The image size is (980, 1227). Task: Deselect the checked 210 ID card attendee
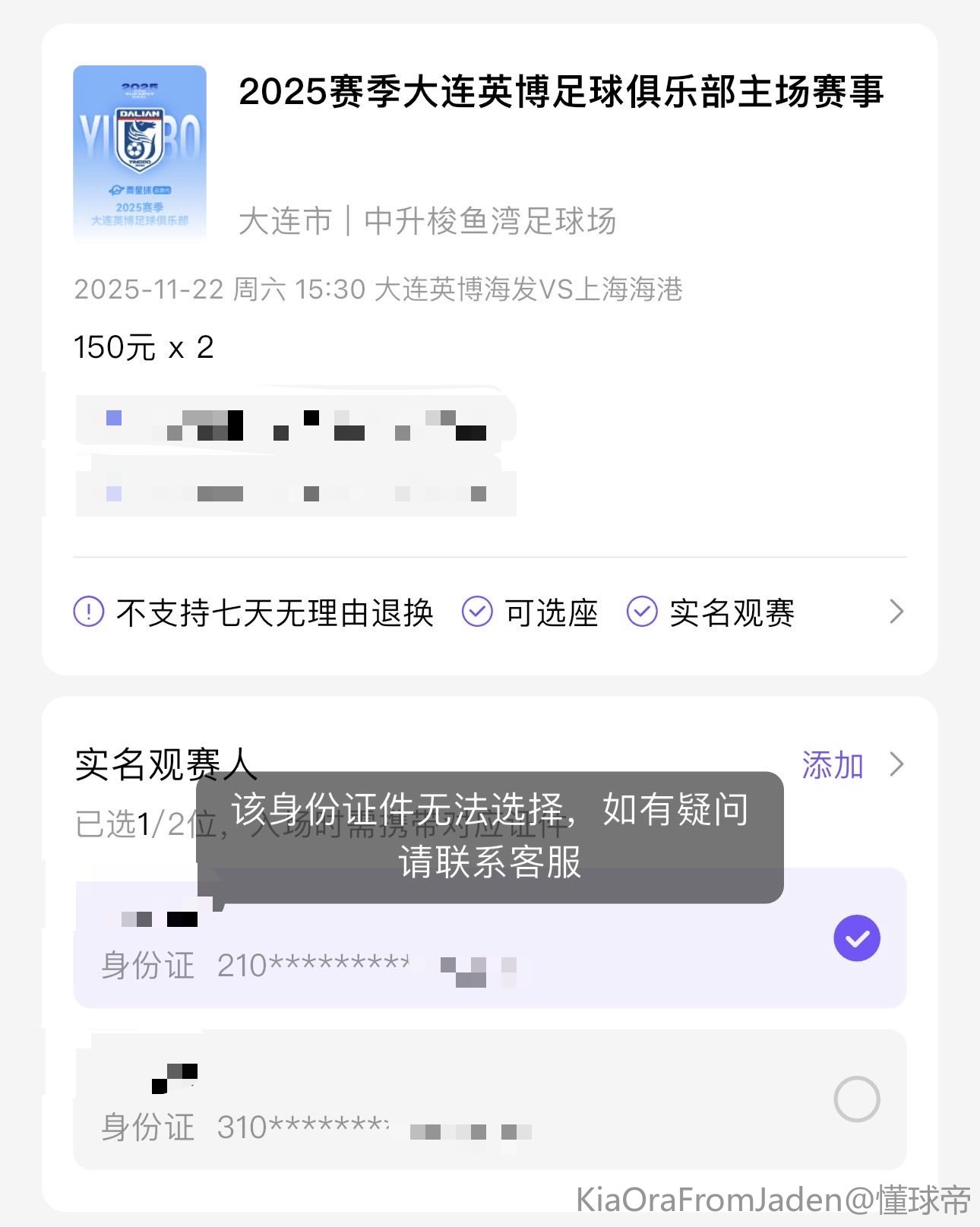[856, 938]
